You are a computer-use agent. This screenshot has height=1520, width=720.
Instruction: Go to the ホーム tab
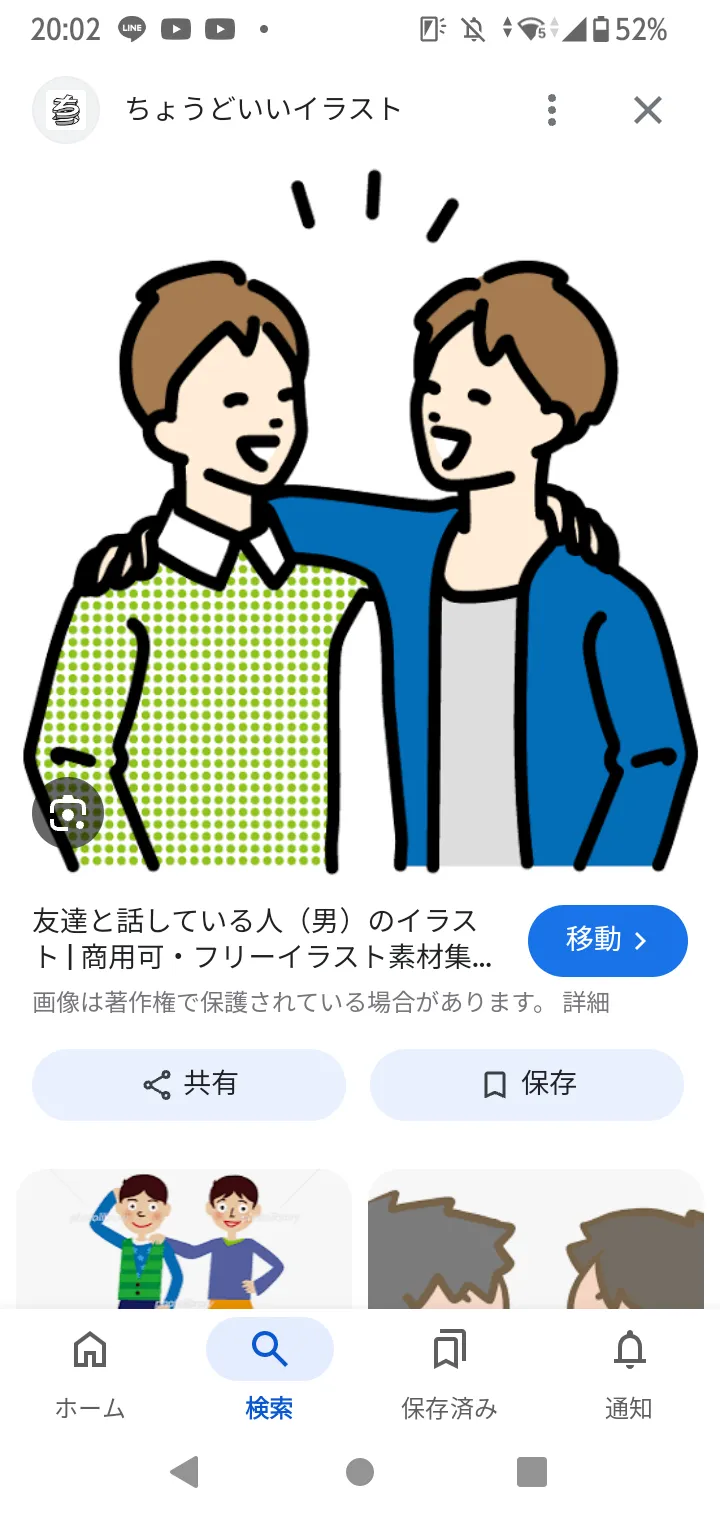90,1375
